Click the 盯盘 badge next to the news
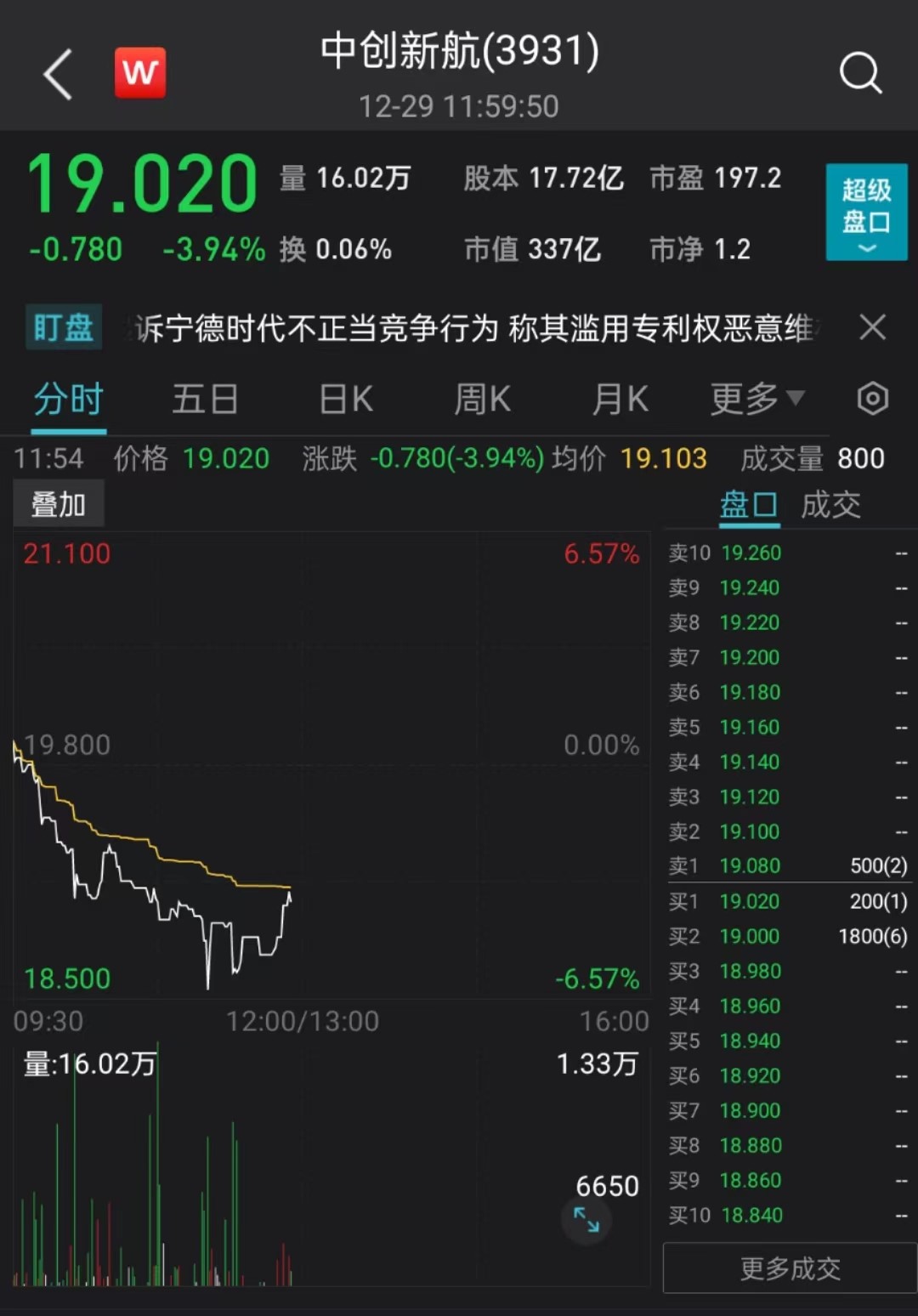Screen dimensions: 918x1316 tap(62, 327)
